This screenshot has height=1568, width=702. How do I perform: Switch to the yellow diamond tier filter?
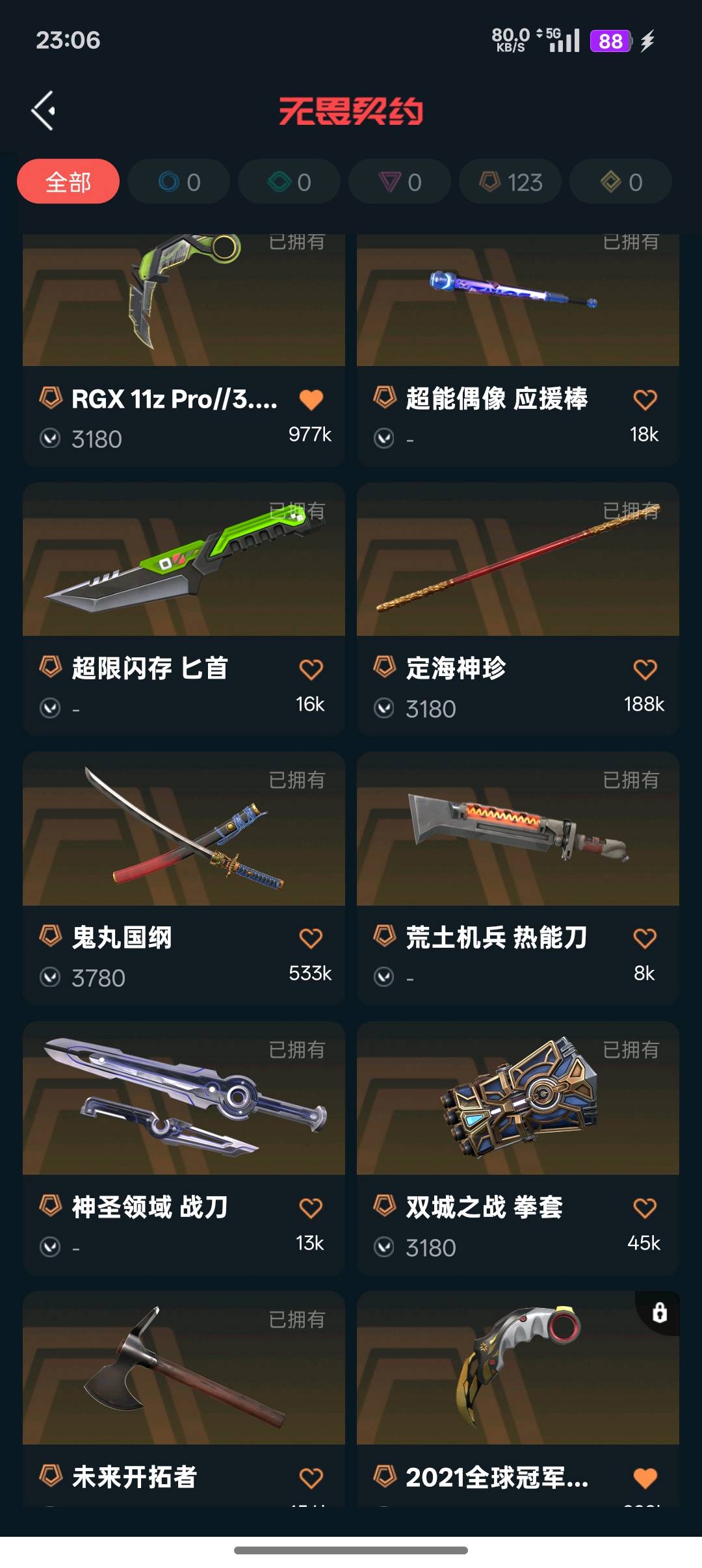pyautogui.click(x=621, y=182)
